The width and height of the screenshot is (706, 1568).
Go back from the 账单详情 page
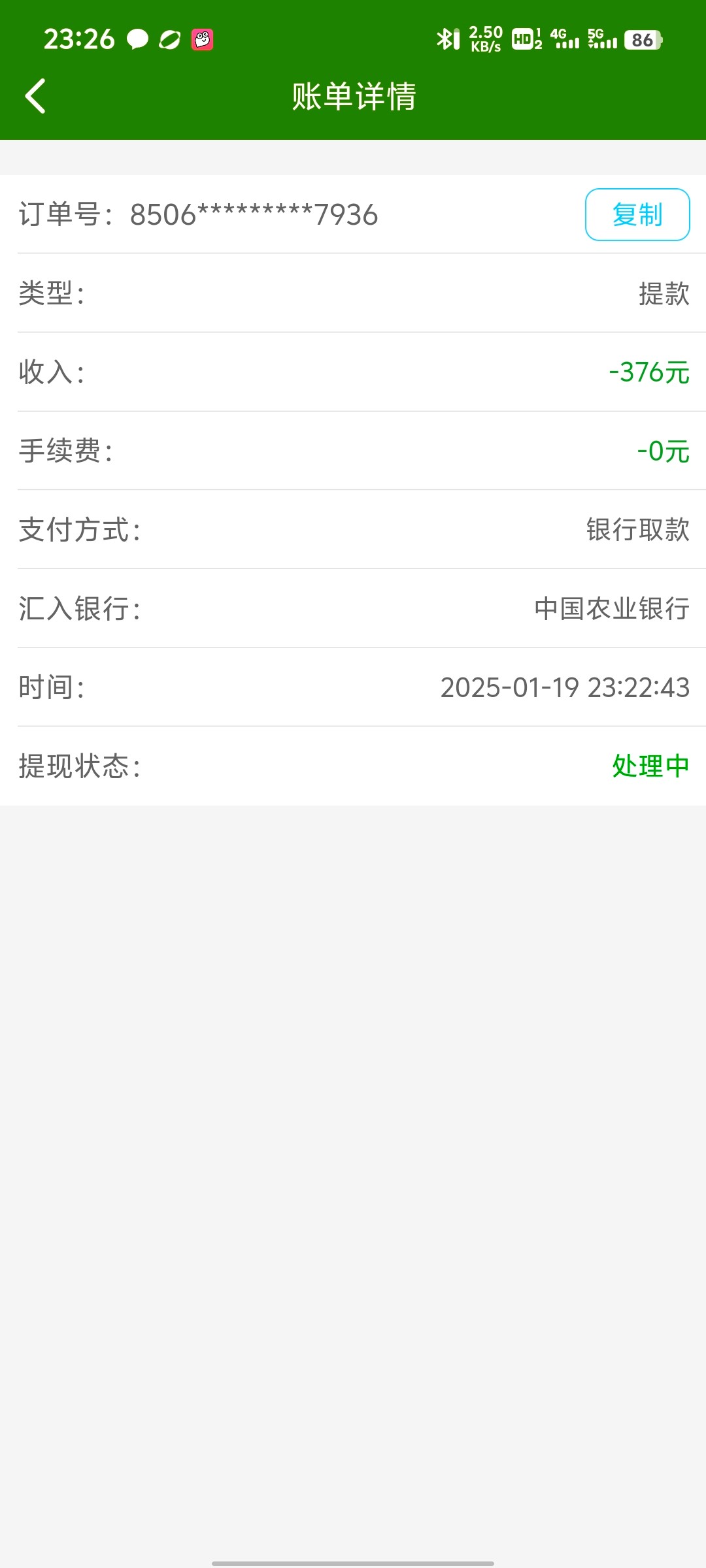point(35,96)
